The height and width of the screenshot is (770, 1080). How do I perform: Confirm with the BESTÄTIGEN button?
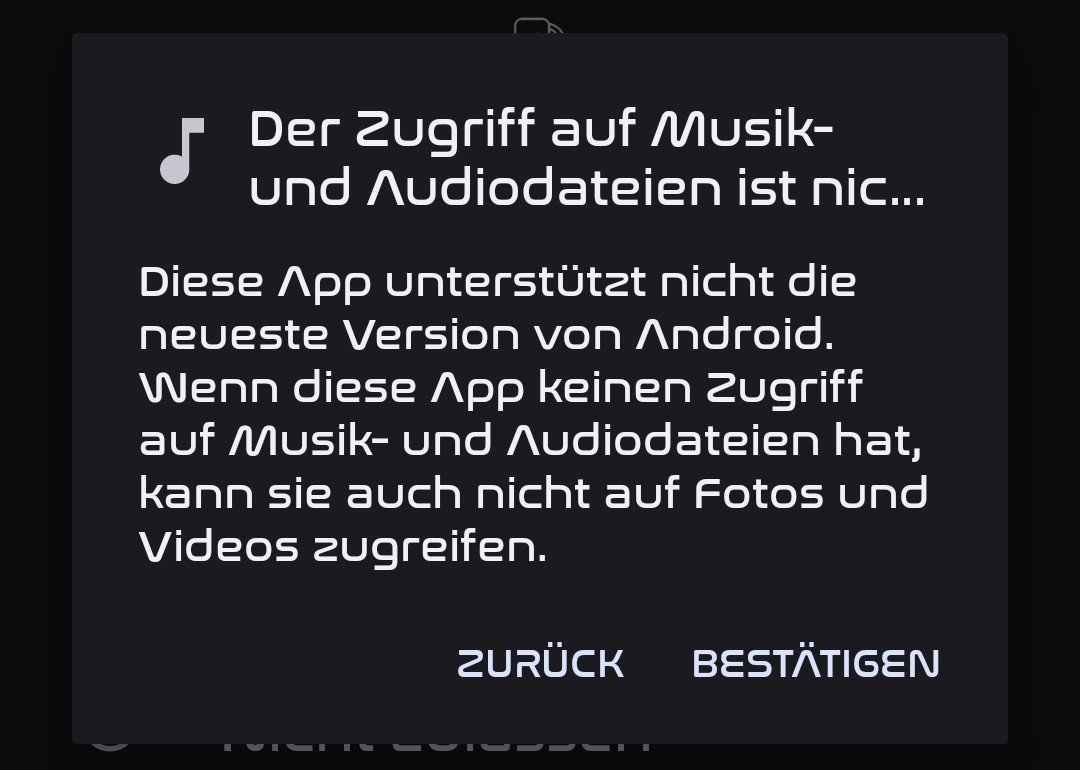click(x=815, y=664)
